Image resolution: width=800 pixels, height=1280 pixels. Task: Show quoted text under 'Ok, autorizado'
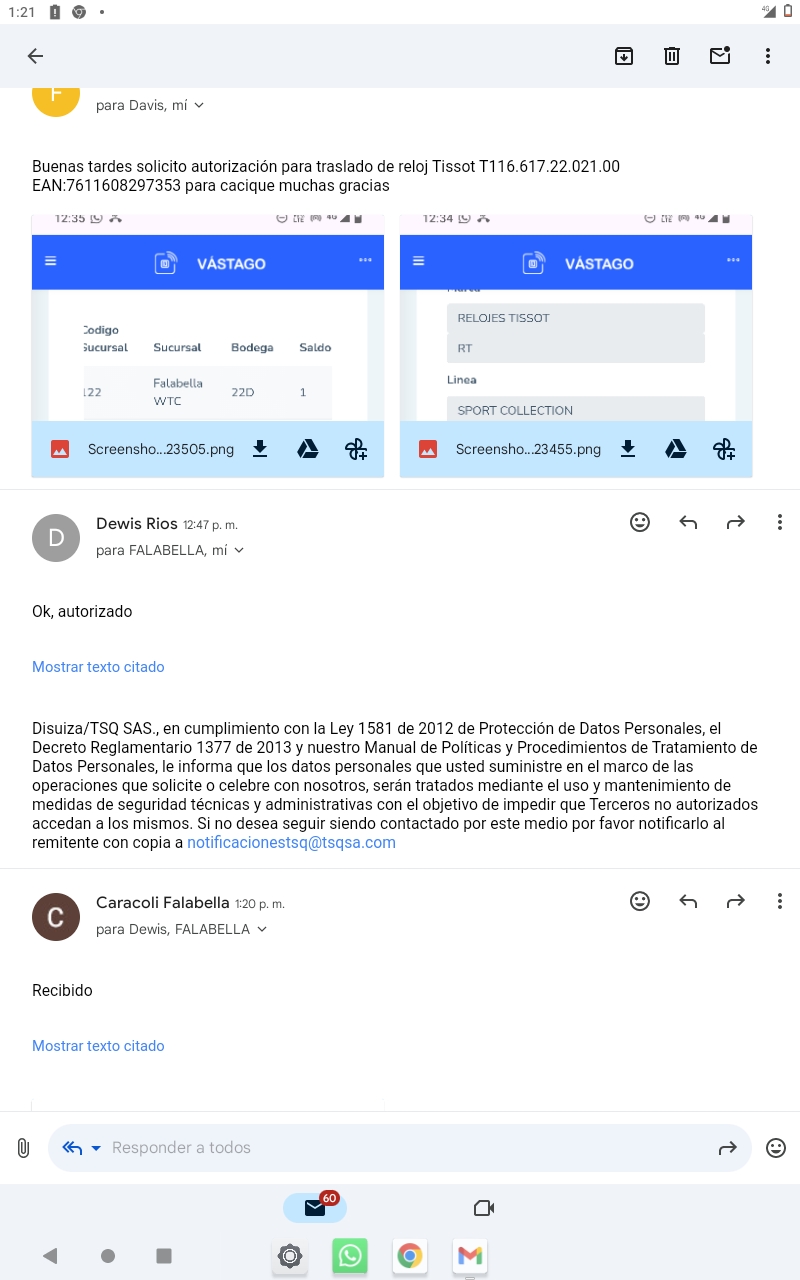click(x=98, y=667)
